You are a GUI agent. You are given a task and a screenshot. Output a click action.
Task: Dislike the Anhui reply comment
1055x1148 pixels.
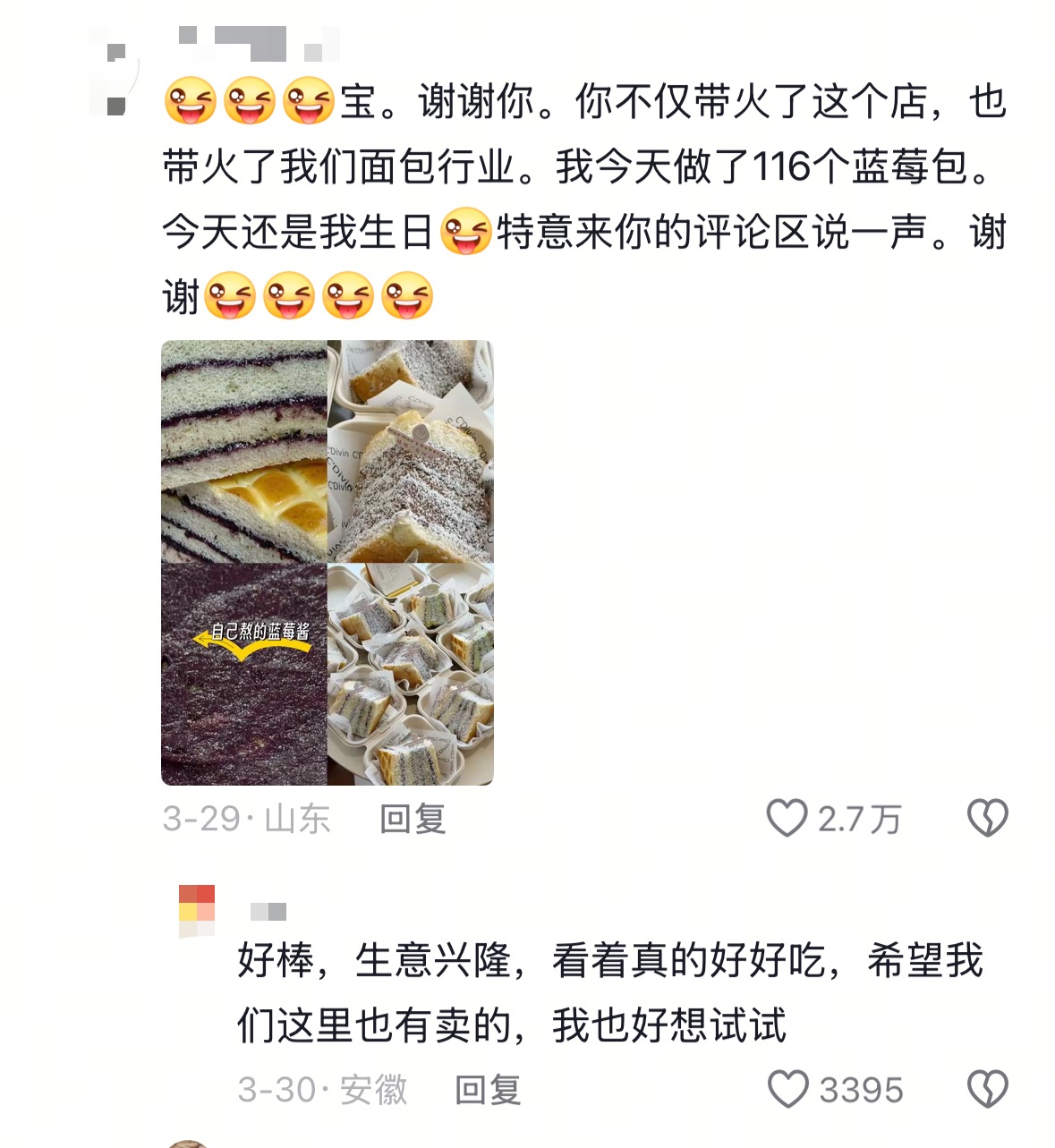click(987, 1089)
